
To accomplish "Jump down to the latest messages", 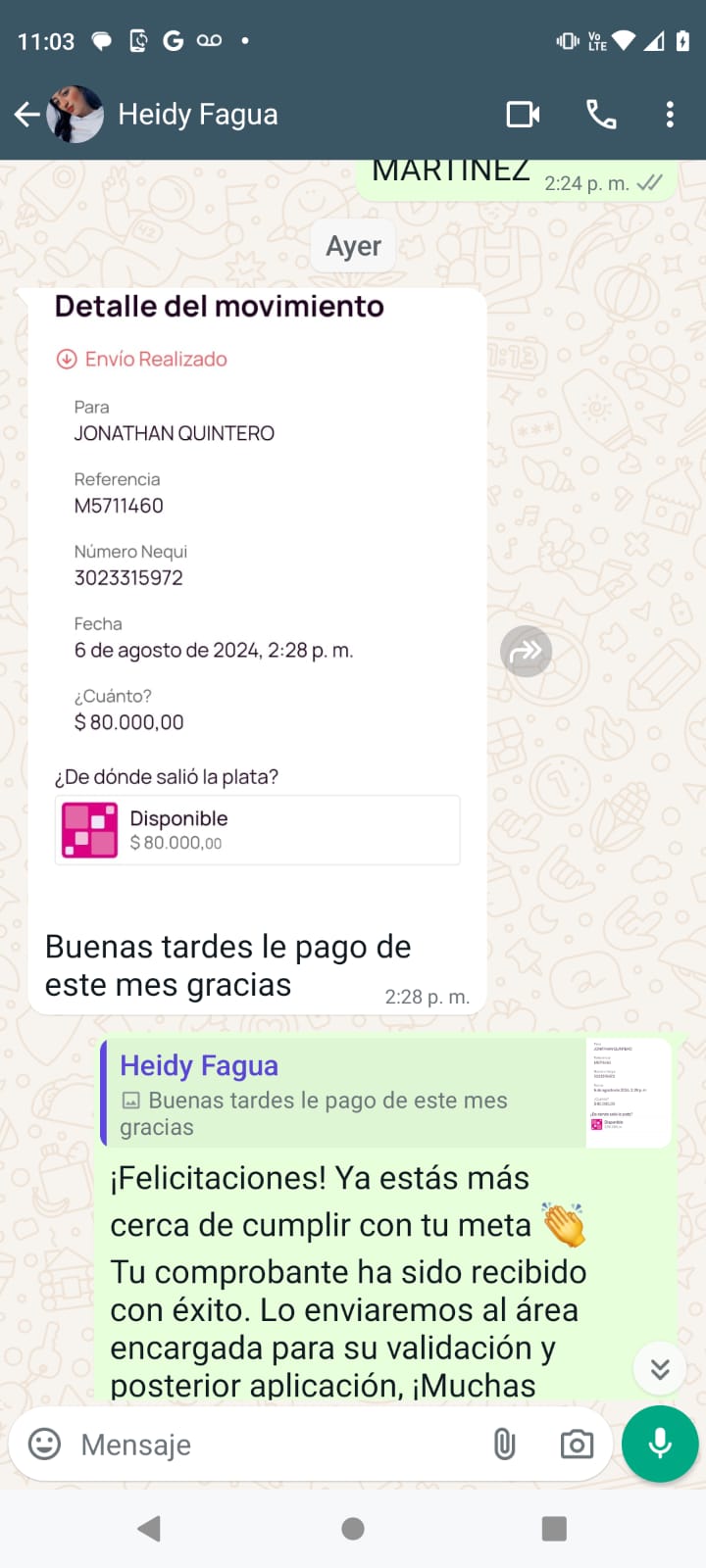I will coord(660,1368).
